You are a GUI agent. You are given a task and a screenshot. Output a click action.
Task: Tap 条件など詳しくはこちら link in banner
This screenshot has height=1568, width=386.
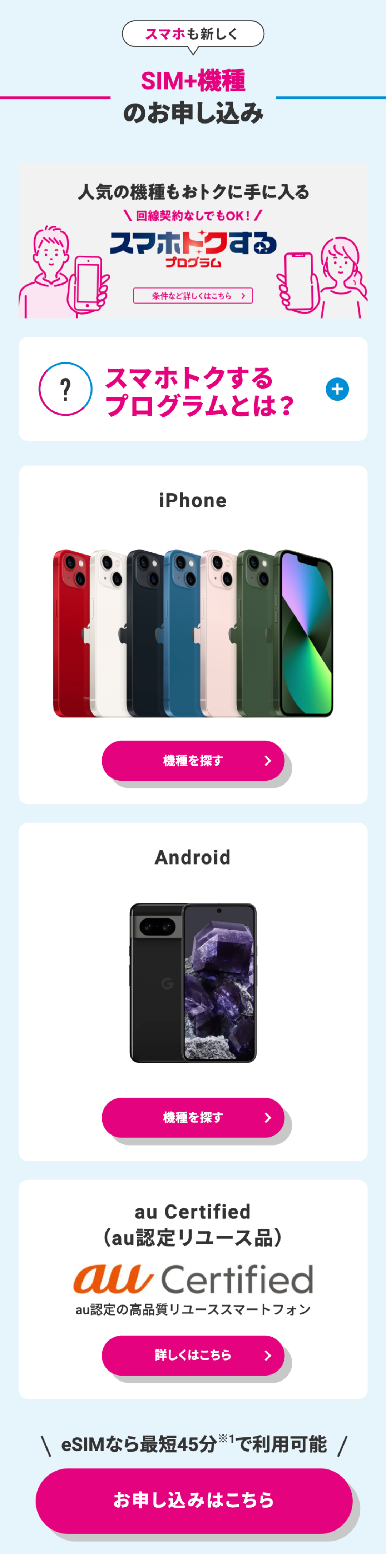(x=193, y=296)
